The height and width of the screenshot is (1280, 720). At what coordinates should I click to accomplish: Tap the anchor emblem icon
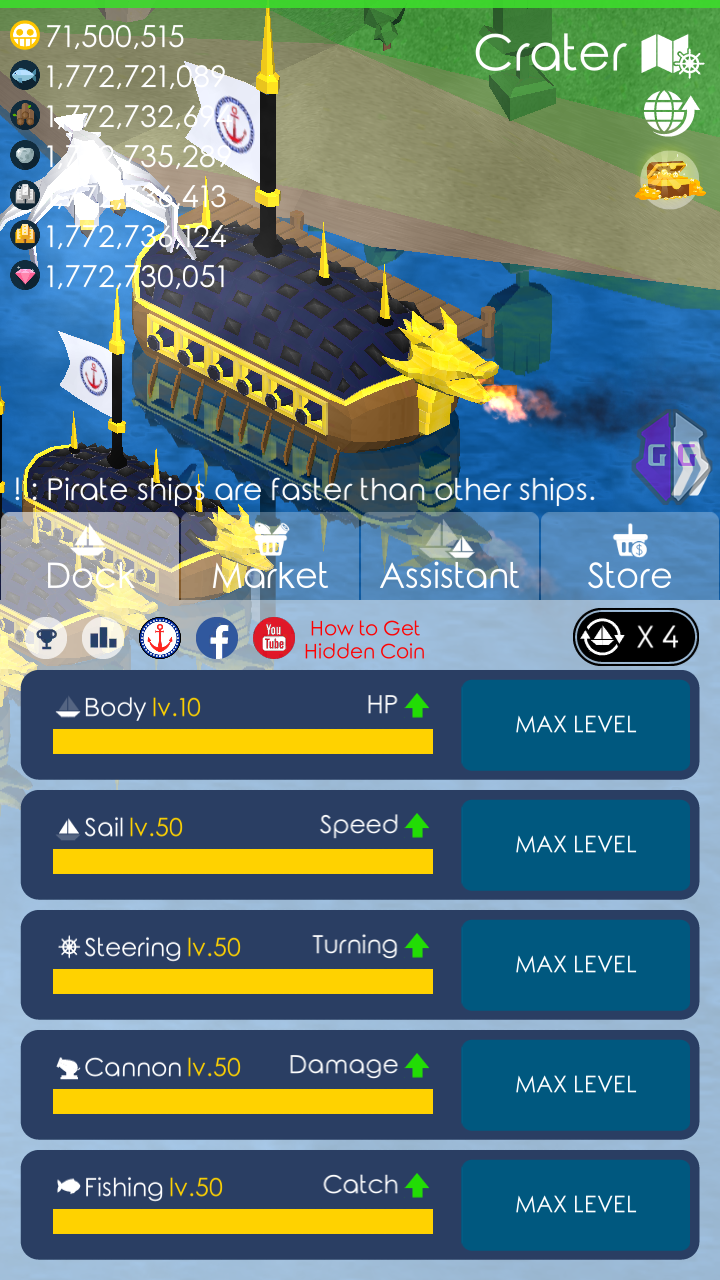[x=160, y=638]
